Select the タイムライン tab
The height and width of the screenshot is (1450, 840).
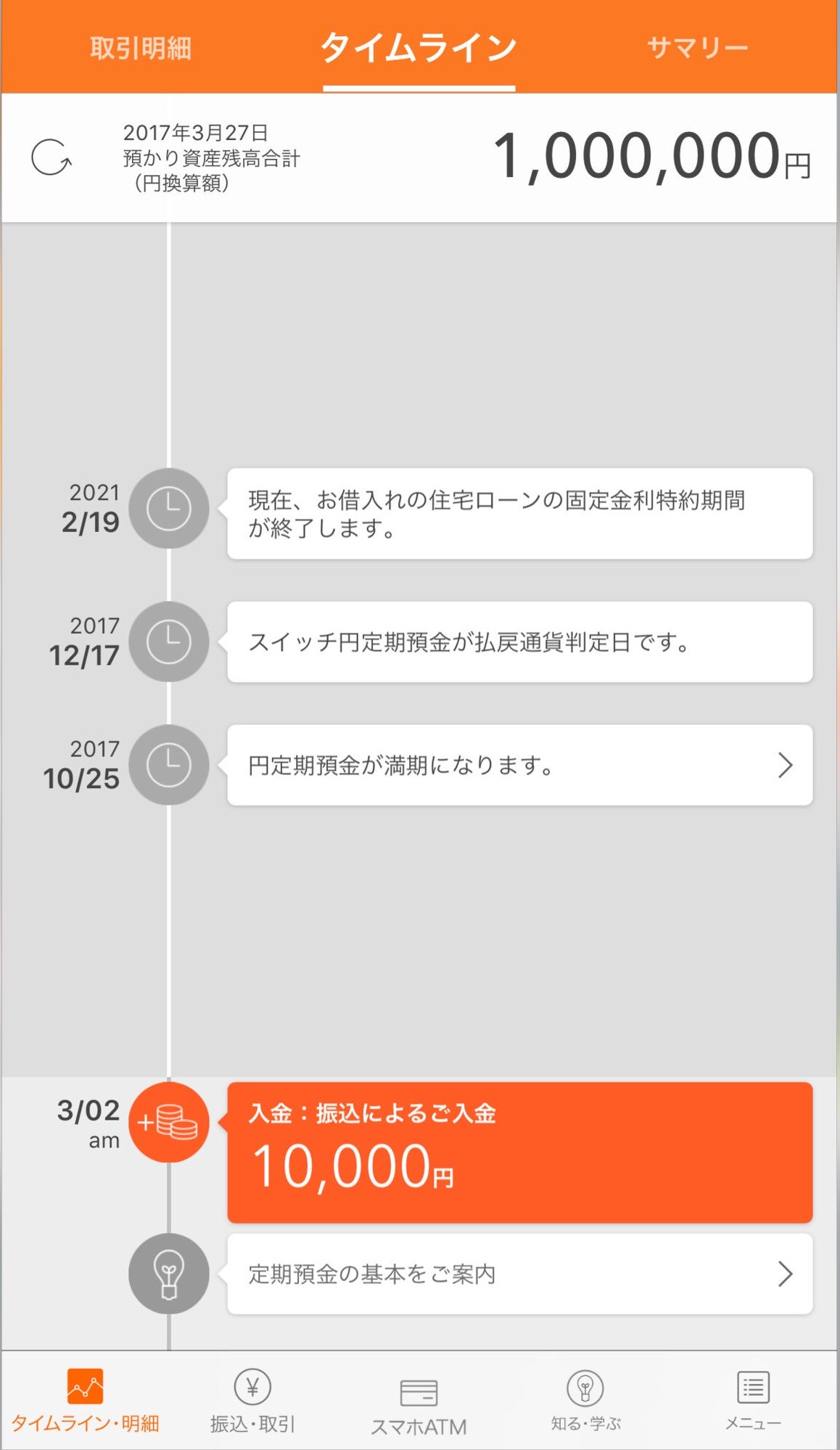[x=419, y=48]
